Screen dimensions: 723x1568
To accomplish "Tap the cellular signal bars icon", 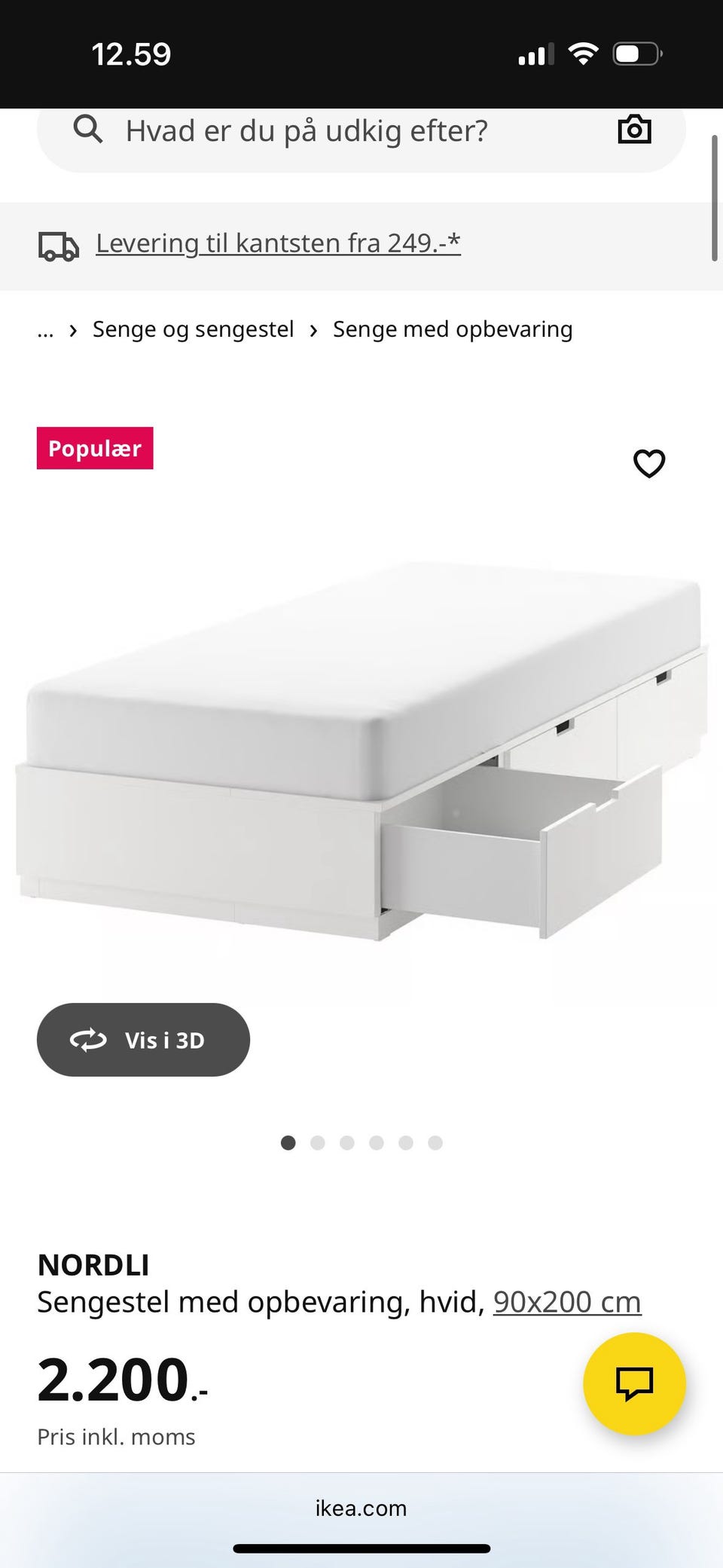I will click(x=535, y=52).
